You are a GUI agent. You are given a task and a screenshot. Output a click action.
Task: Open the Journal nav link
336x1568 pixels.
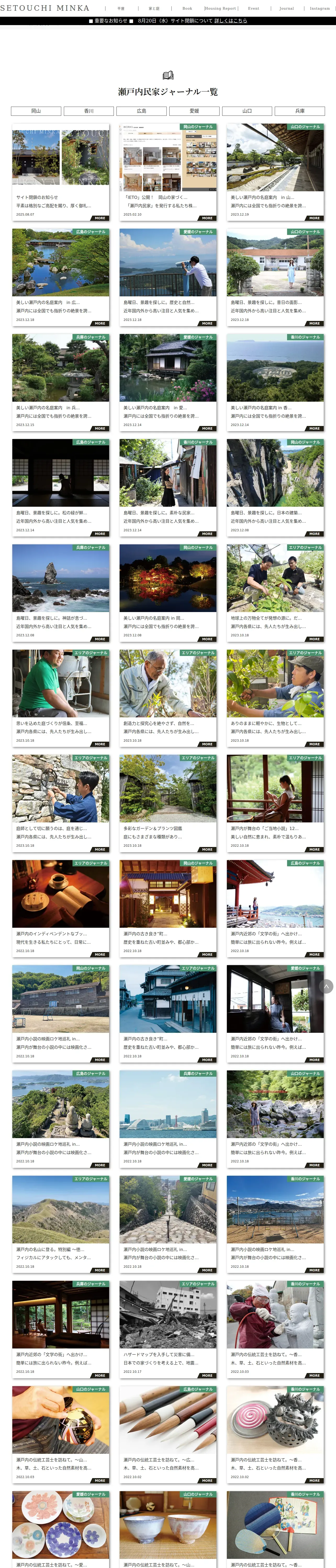coord(287,9)
